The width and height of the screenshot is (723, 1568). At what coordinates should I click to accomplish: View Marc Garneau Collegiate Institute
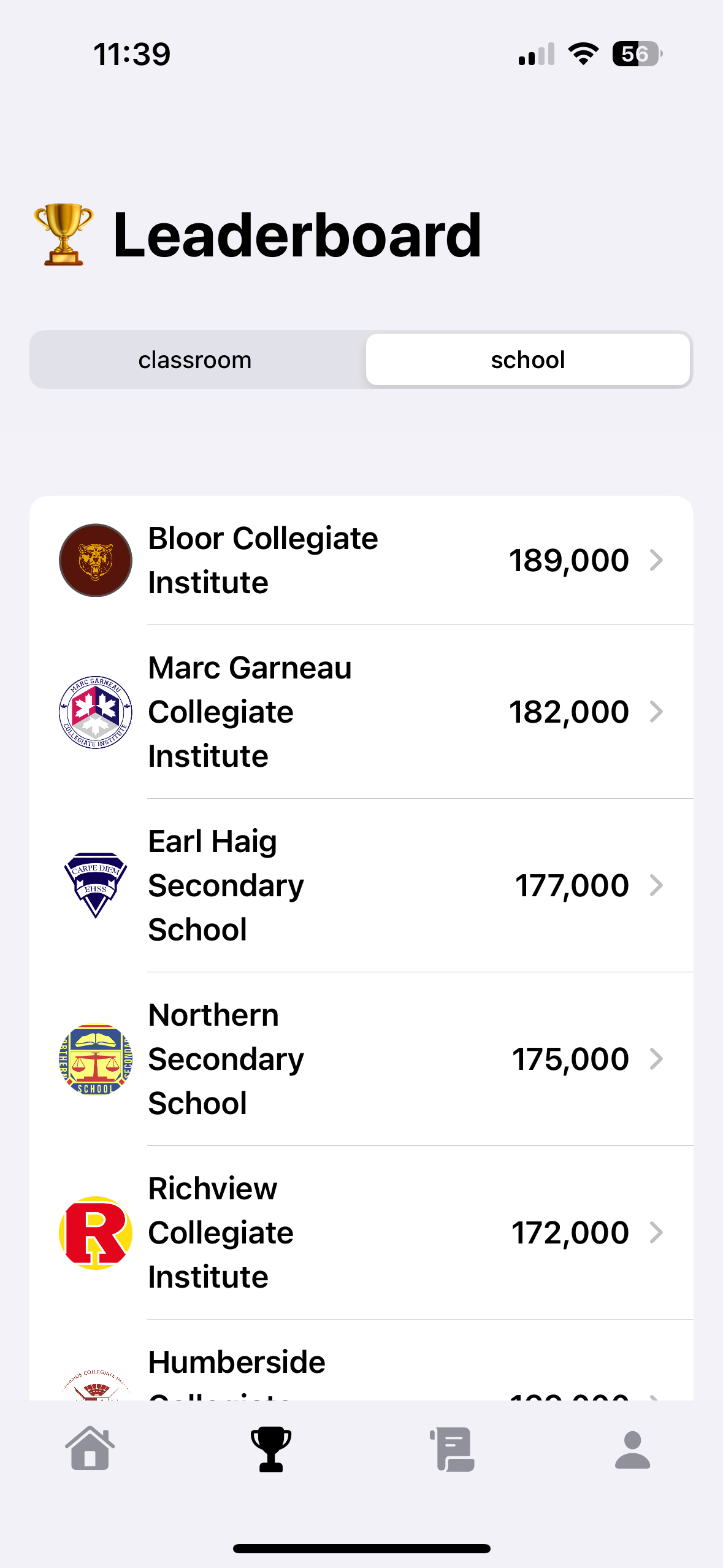(x=361, y=712)
